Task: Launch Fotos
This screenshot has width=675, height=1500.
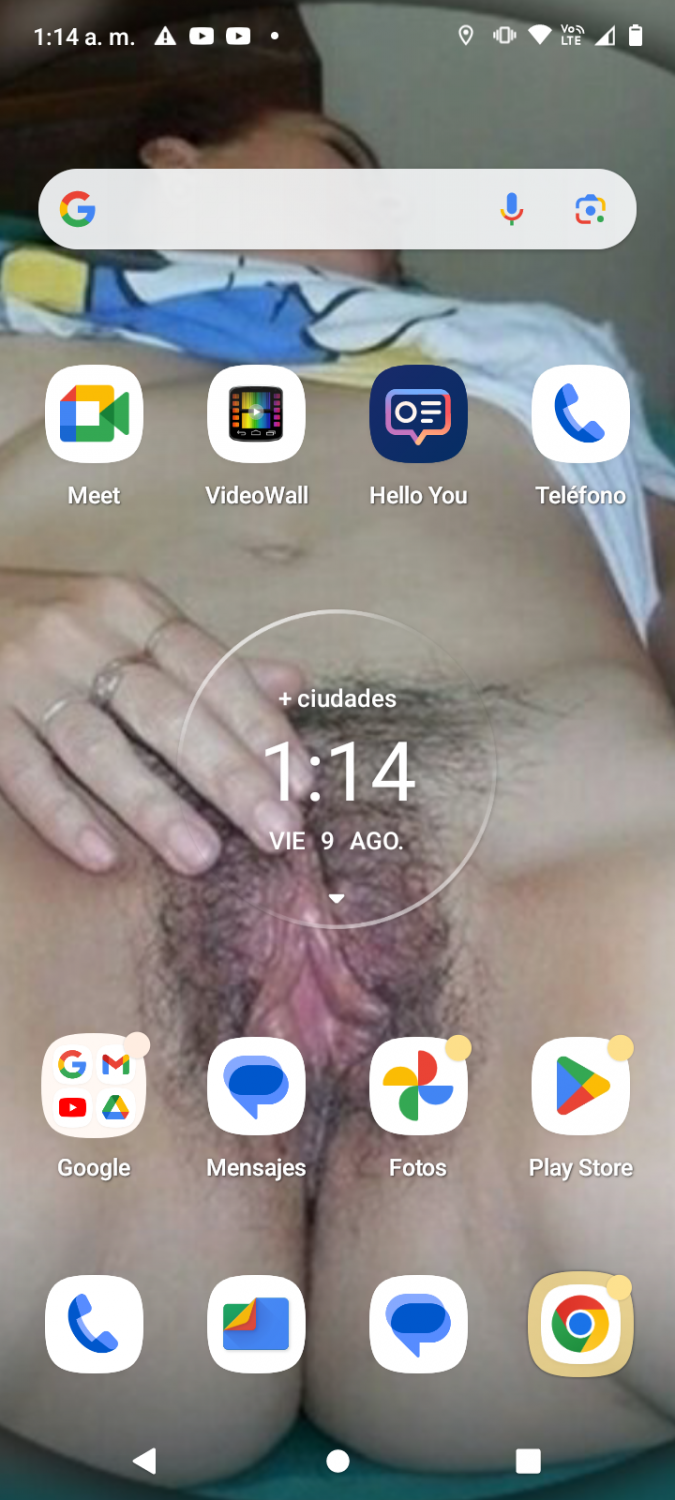Action: [418, 1087]
